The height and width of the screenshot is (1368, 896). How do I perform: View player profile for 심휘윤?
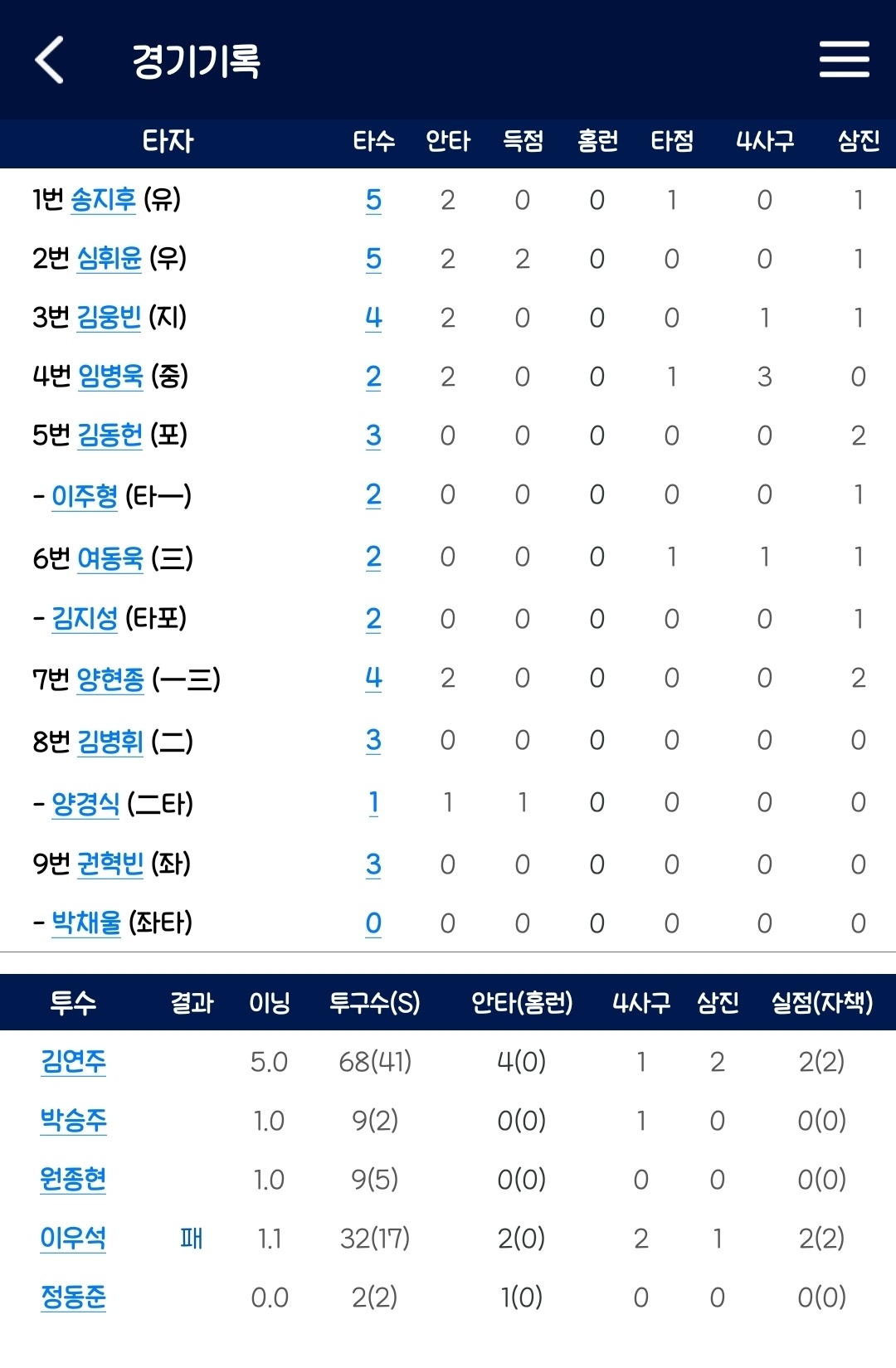[110, 259]
